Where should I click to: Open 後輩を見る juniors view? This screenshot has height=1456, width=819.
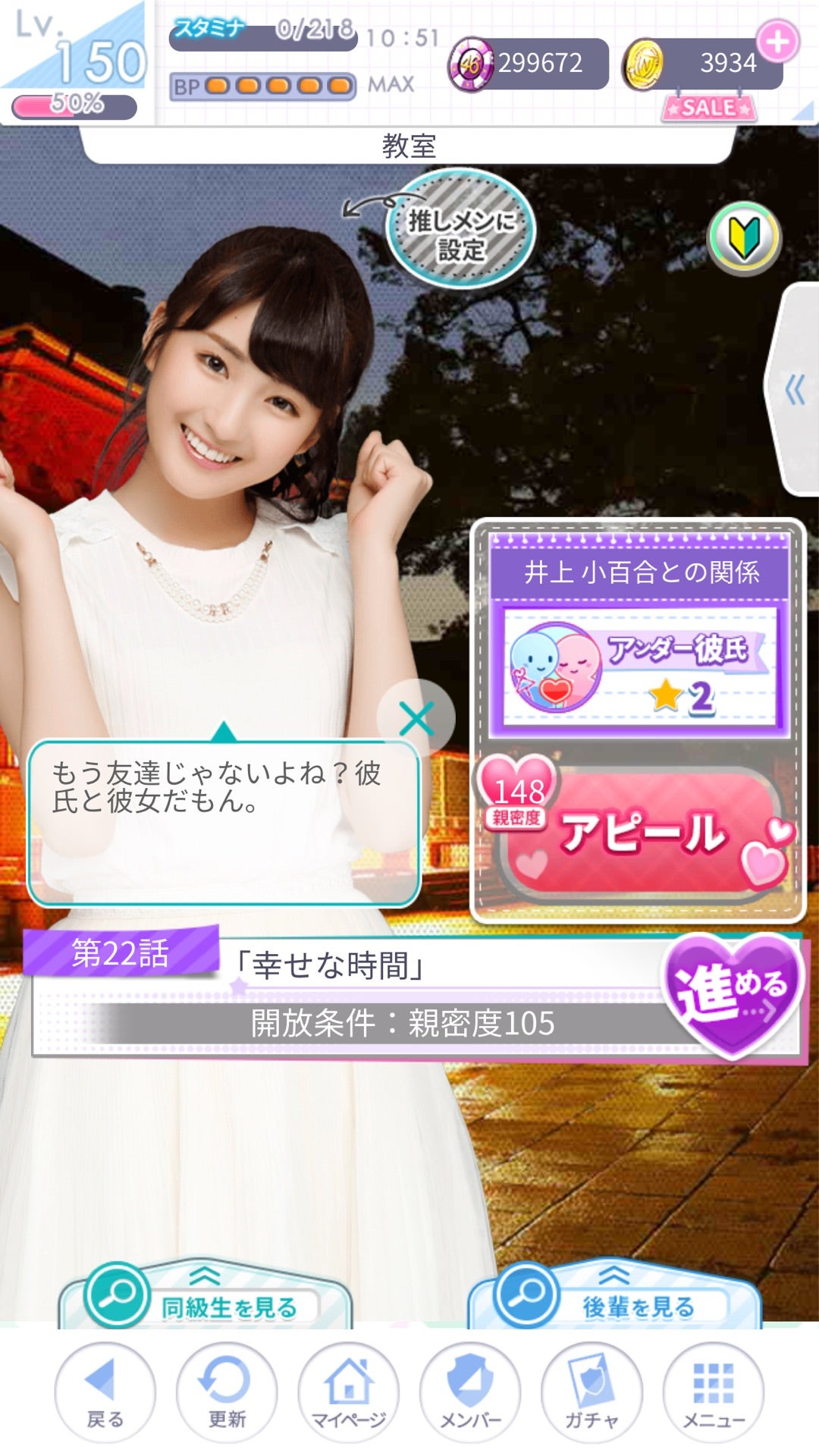pos(616,1298)
